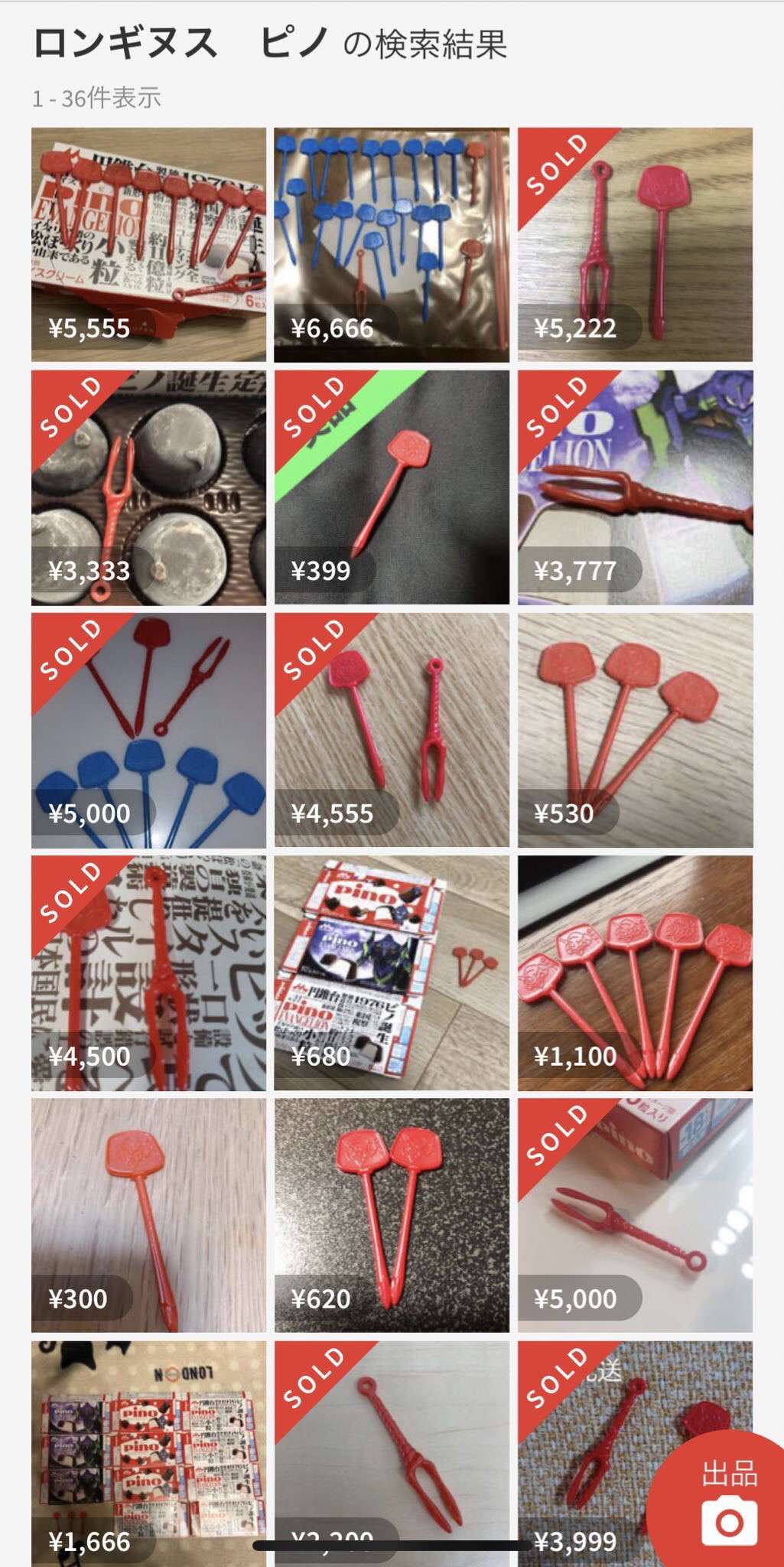Image resolution: width=784 pixels, height=1567 pixels.
Task: Open the ¥680 Pino box listing
Action: [x=391, y=972]
